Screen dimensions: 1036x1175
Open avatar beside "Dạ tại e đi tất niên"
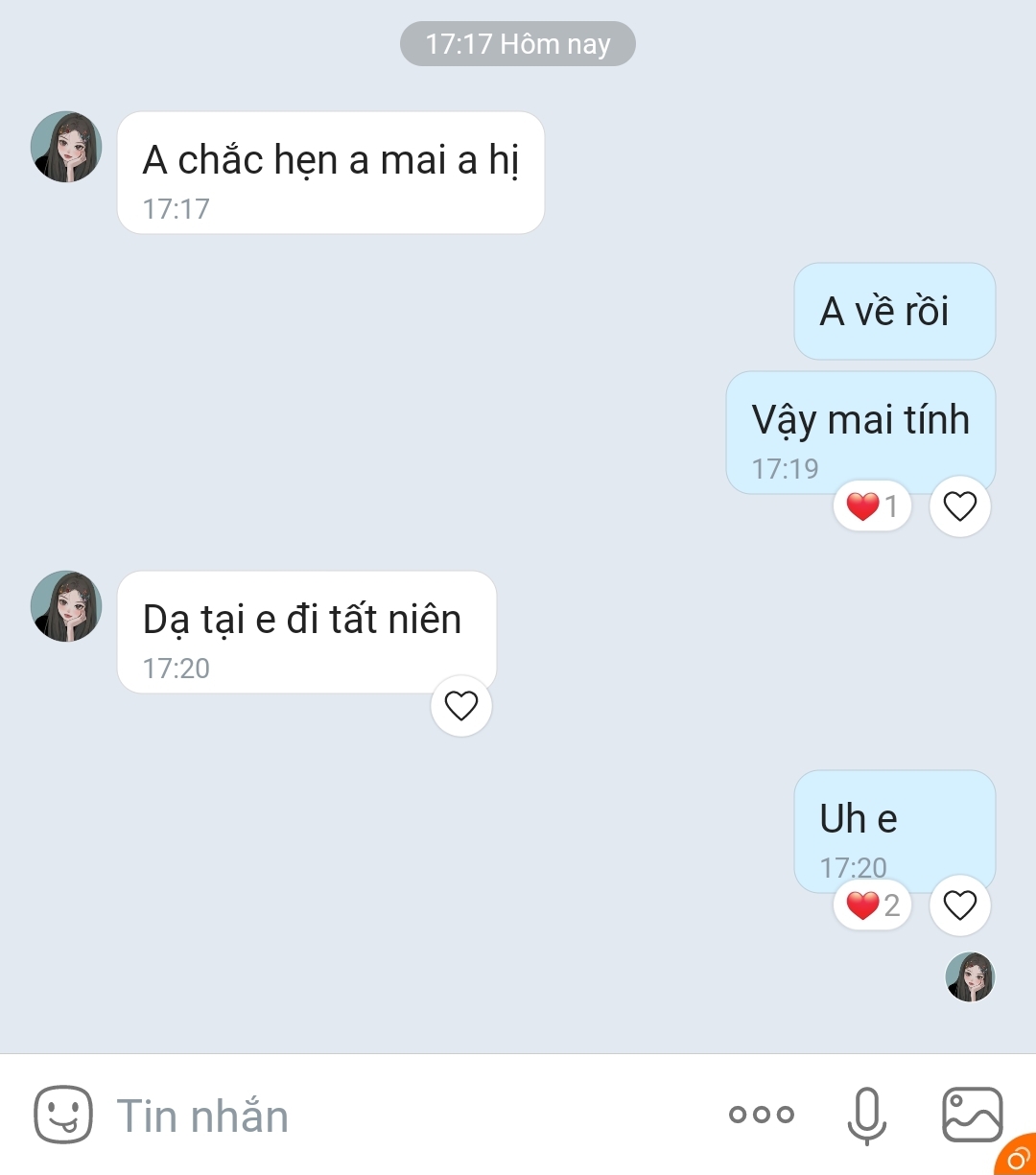click(x=66, y=606)
